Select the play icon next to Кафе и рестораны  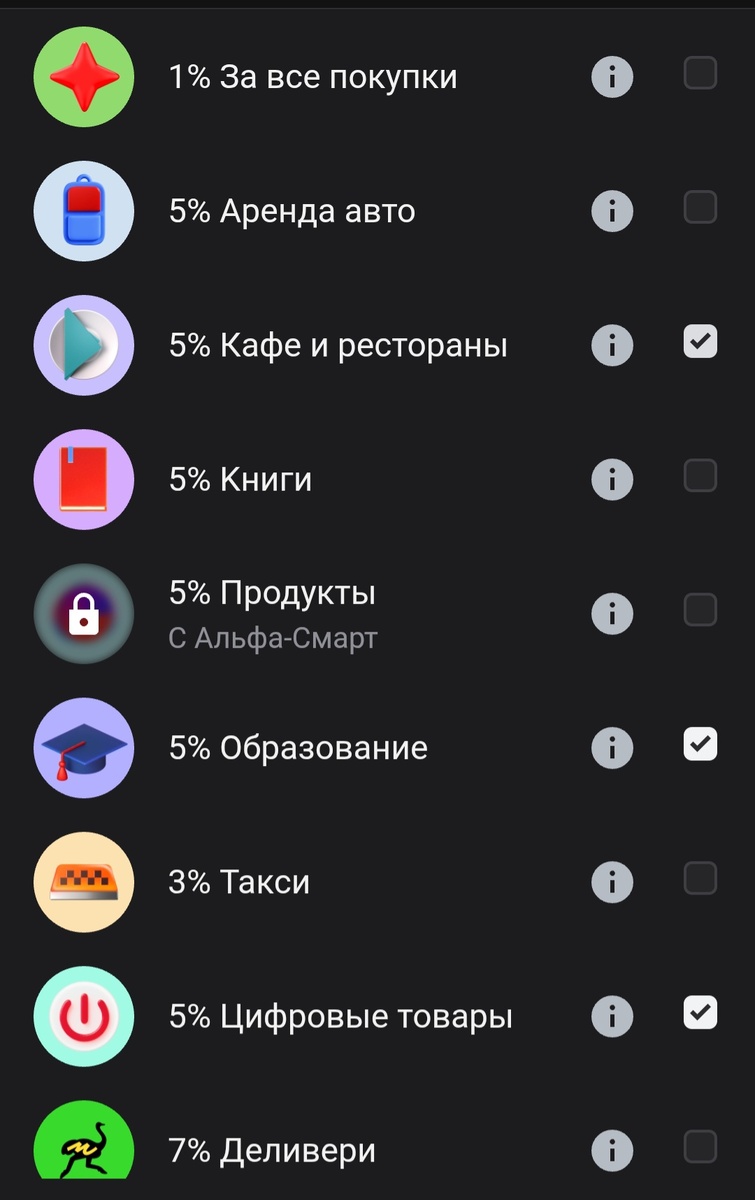(x=84, y=345)
